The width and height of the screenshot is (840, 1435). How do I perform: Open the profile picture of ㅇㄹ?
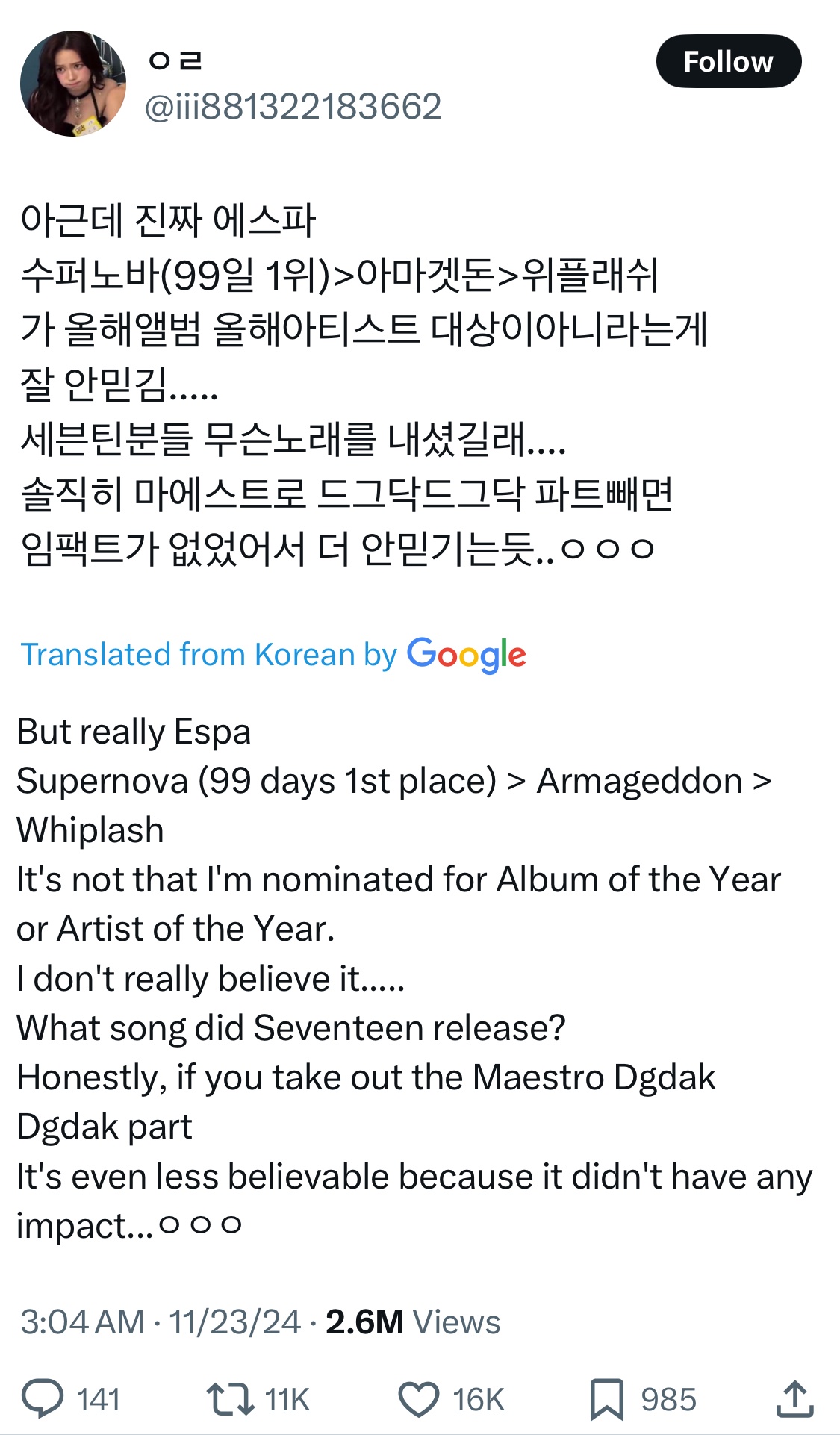73,84
